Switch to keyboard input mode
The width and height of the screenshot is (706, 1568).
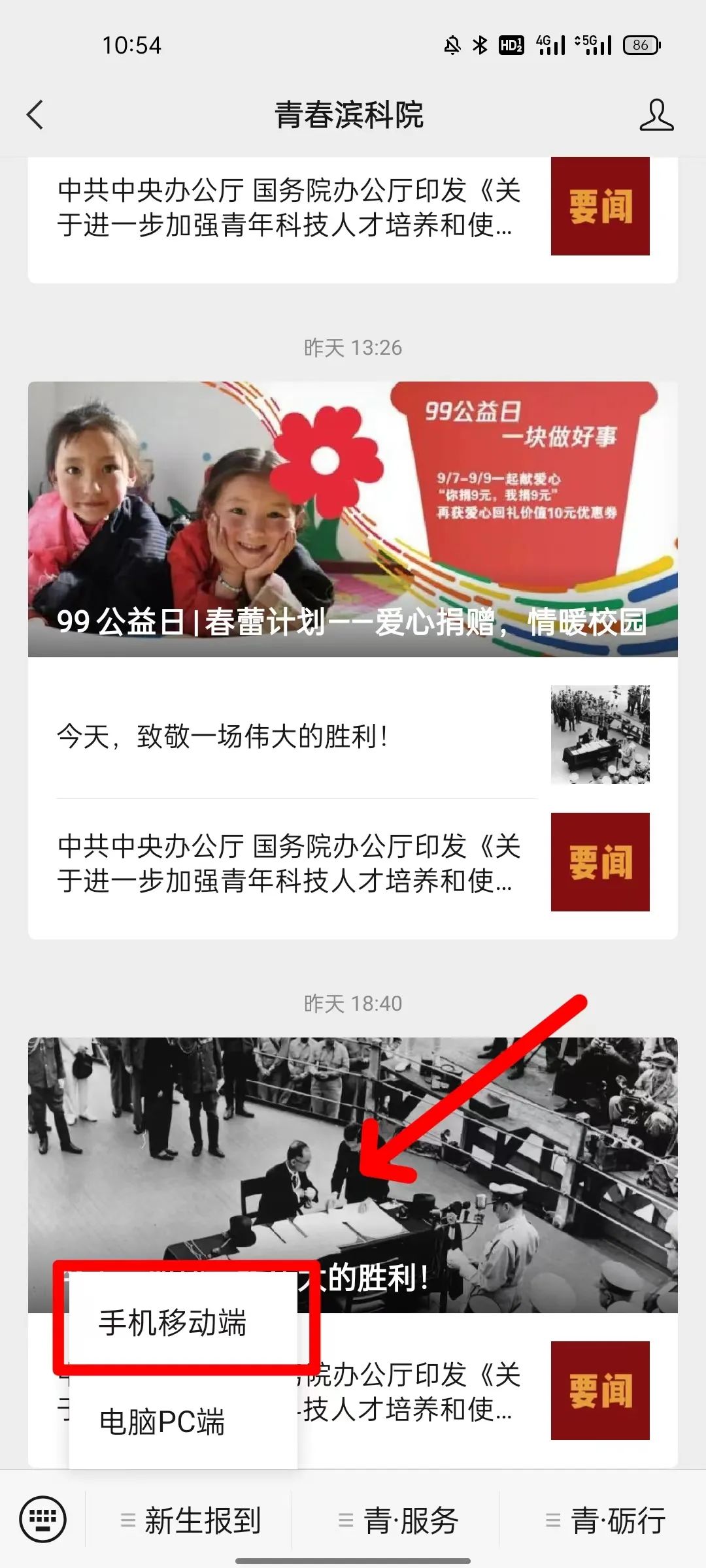tap(43, 1520)
